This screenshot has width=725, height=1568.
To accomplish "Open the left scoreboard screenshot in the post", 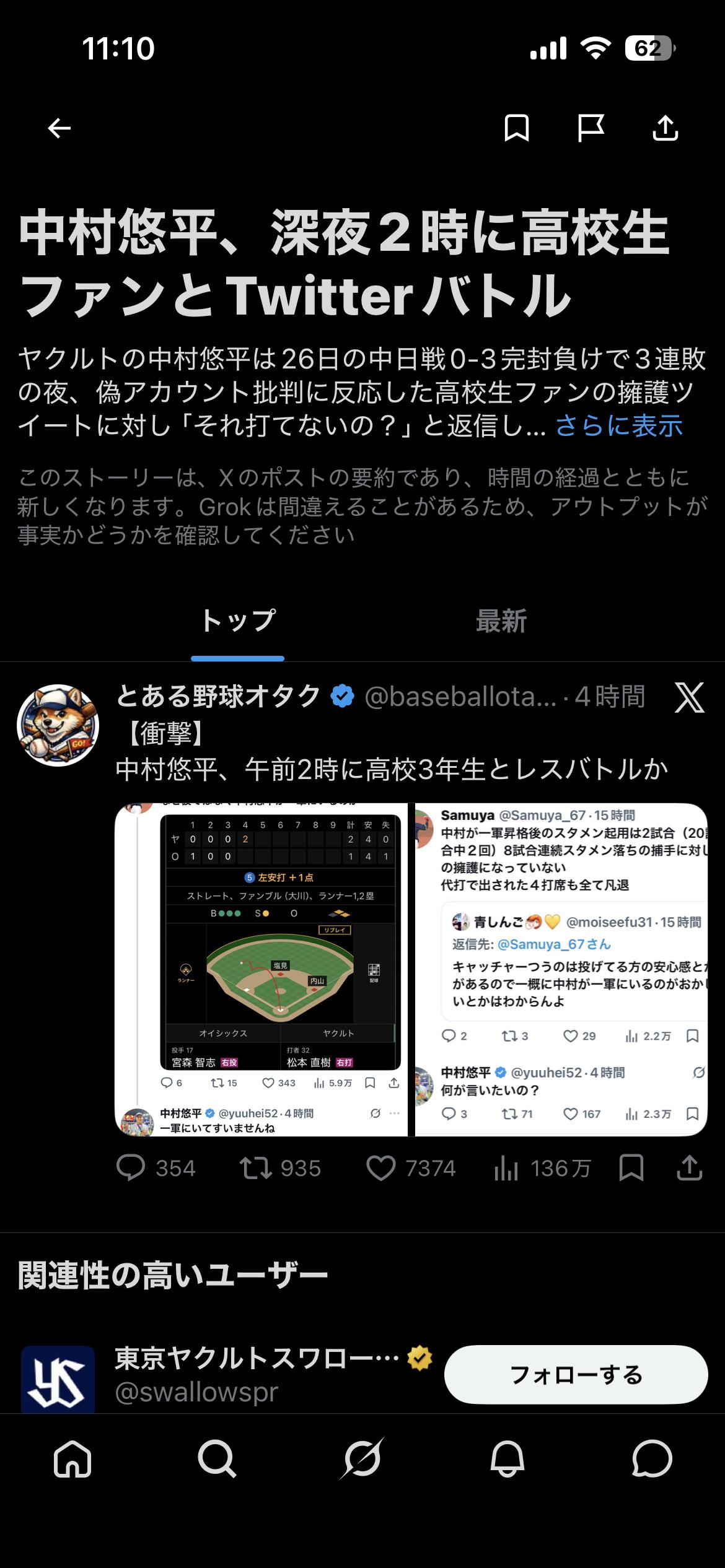I will (261, 969).
